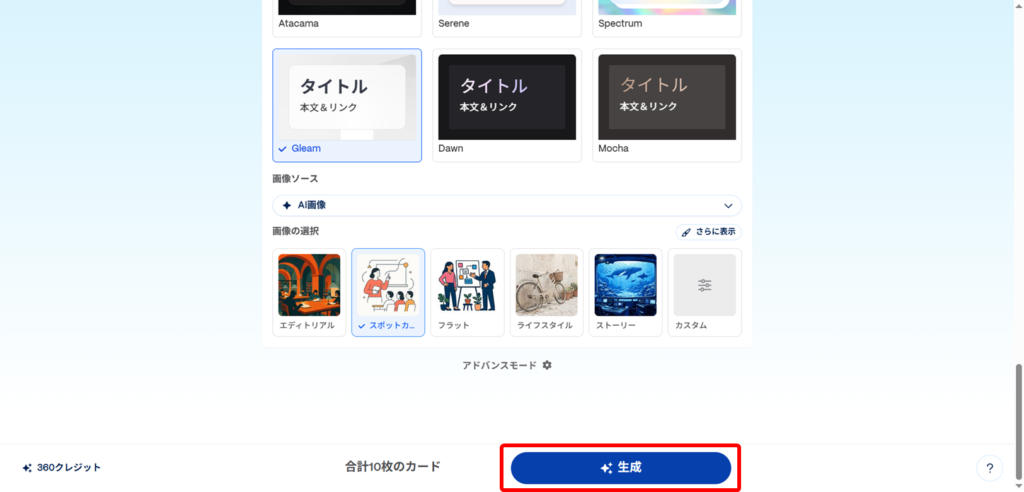Choose the ライフスタイル image style
Viewport: 1024px width, 492px height.
(546, 292)
